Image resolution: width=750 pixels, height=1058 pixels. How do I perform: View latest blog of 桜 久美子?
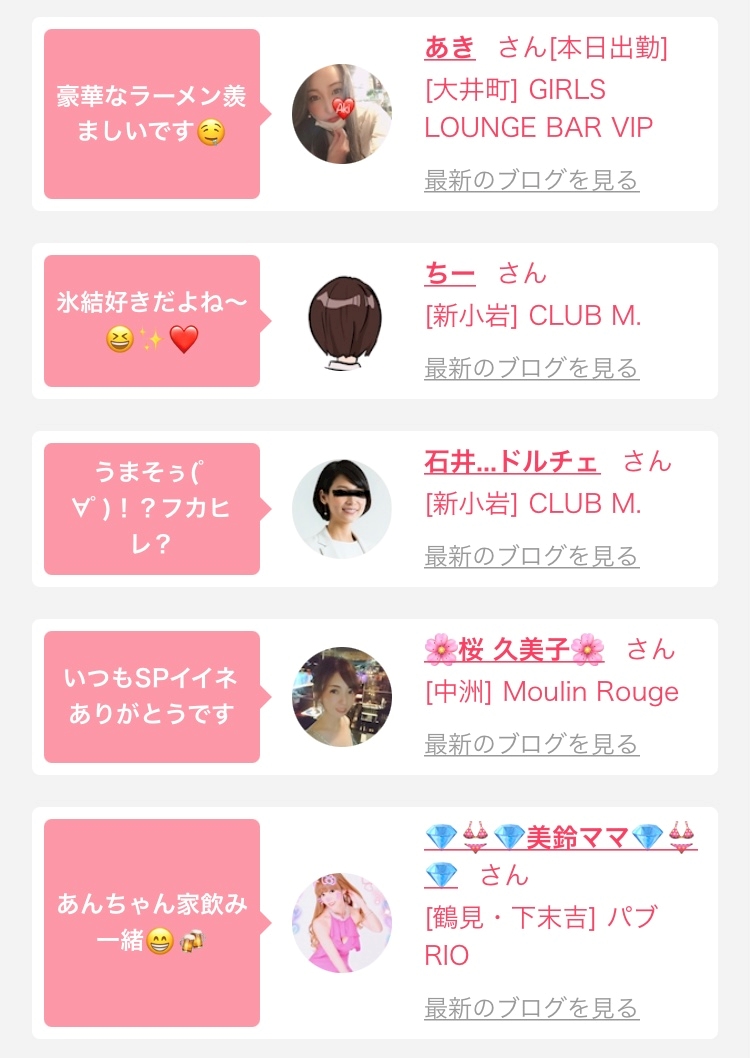point(531,744)
